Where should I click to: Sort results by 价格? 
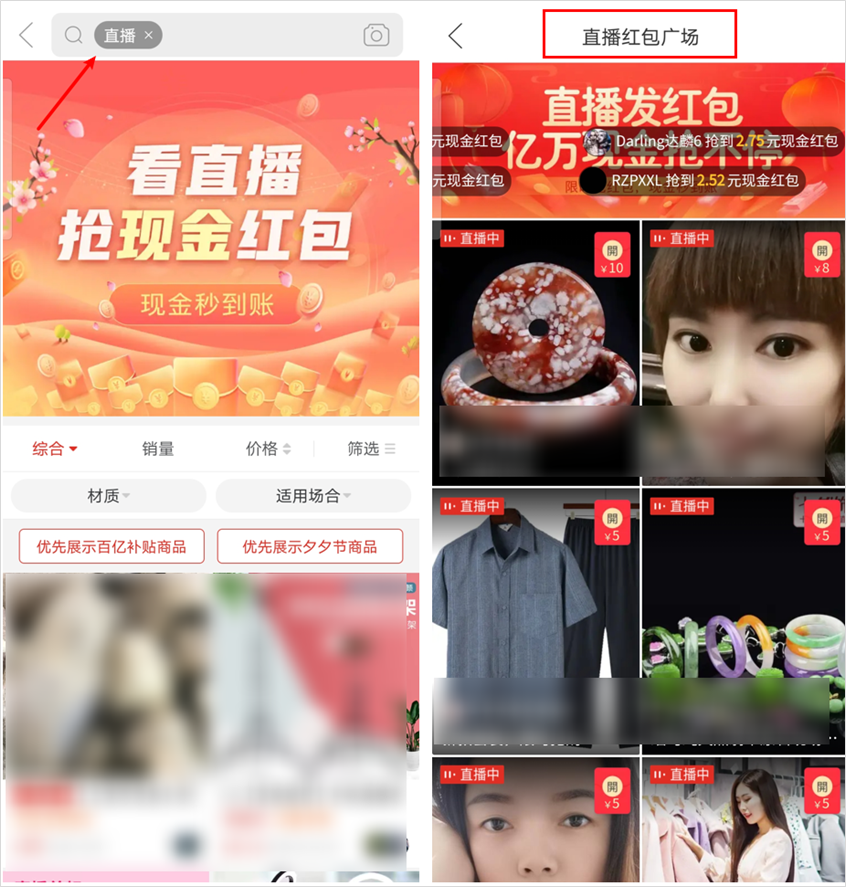pos(268,449)
